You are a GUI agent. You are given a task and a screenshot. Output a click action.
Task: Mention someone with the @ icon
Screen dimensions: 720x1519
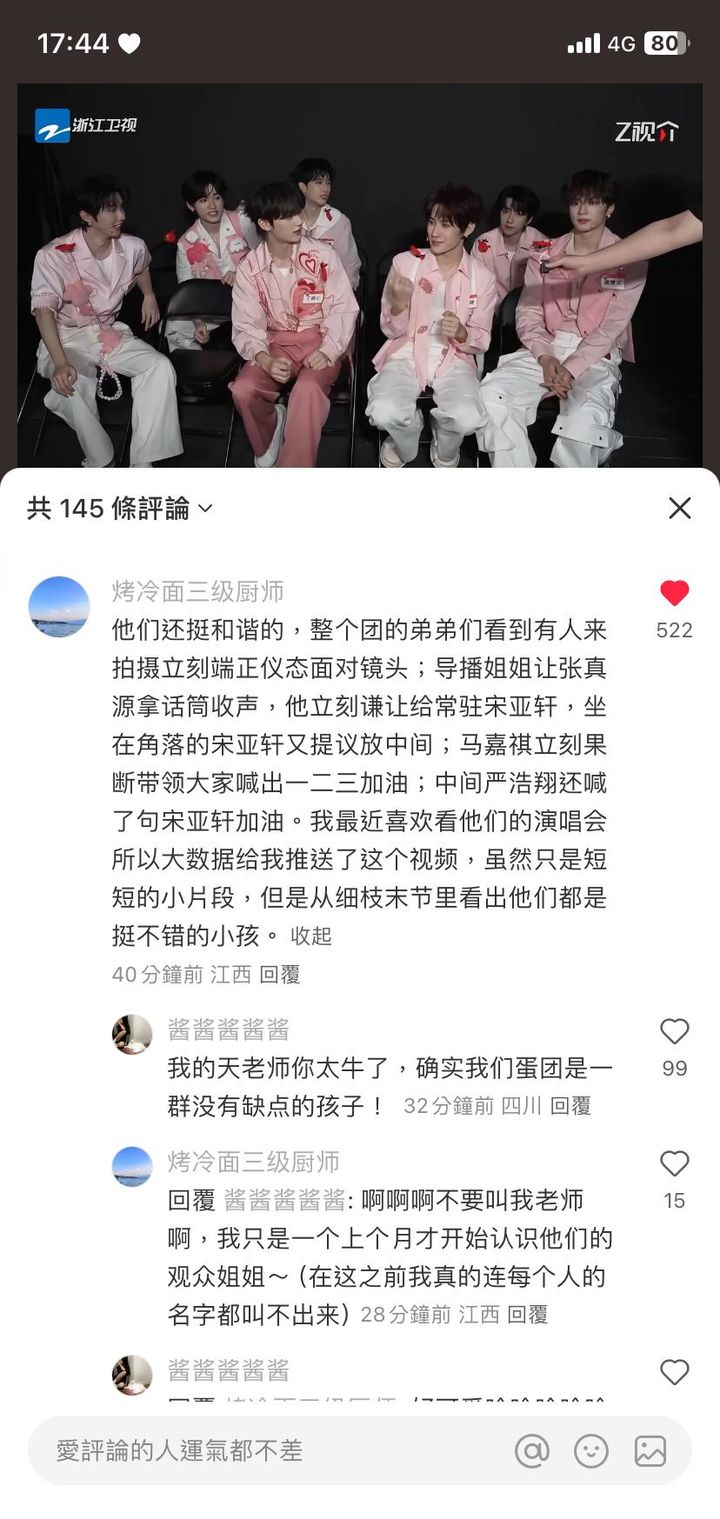532,1450
